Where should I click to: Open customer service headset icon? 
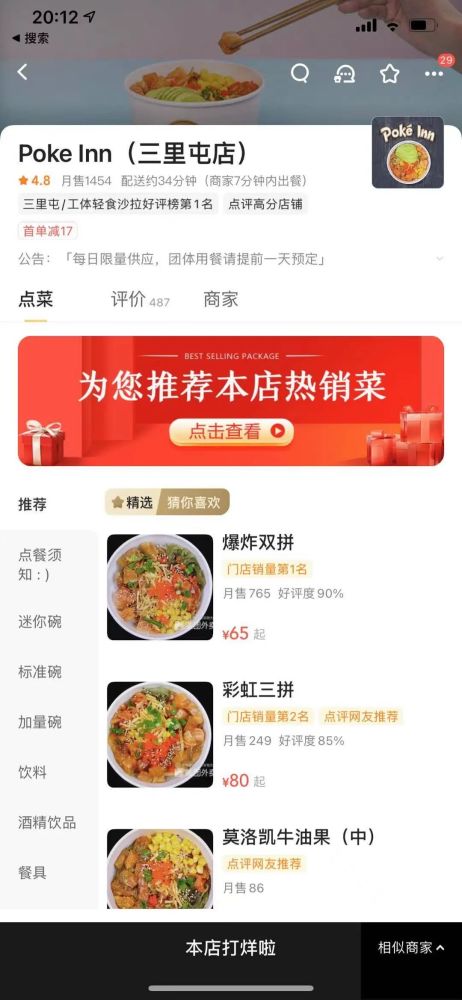(345, 74)
